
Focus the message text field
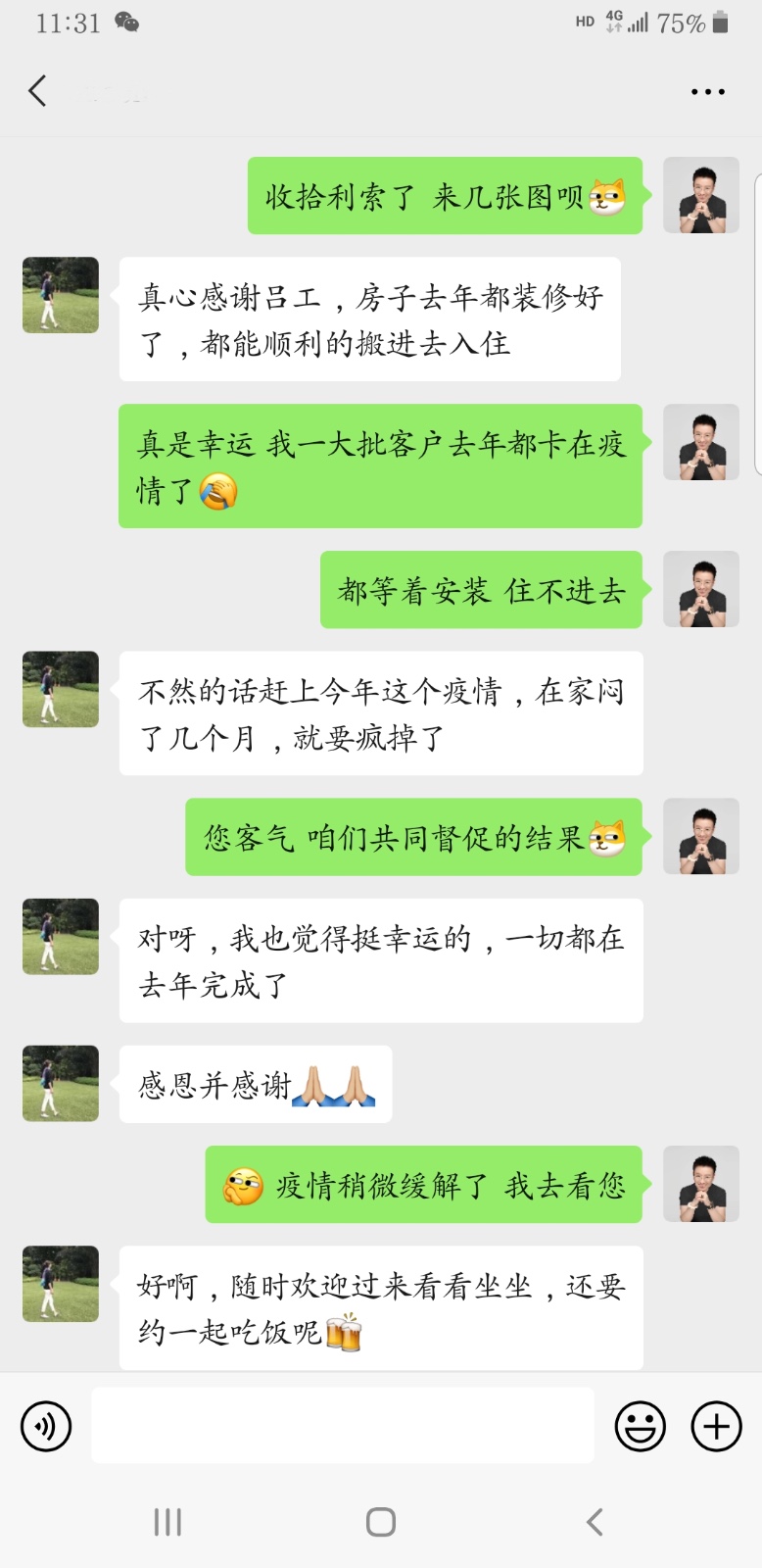coord(343,1426)
